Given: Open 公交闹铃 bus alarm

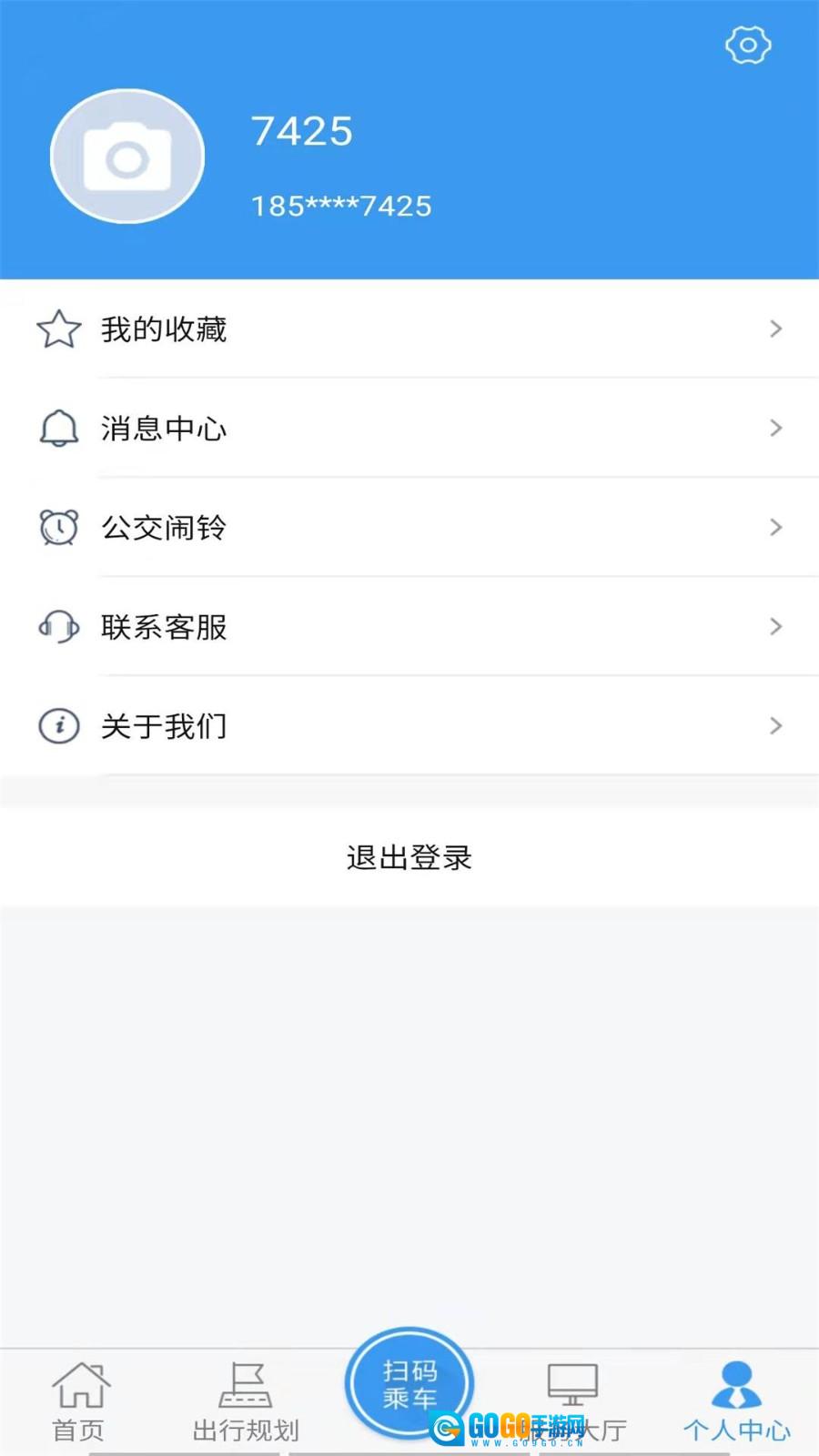Looking at the screenshot, I should [x=409, y=528].
